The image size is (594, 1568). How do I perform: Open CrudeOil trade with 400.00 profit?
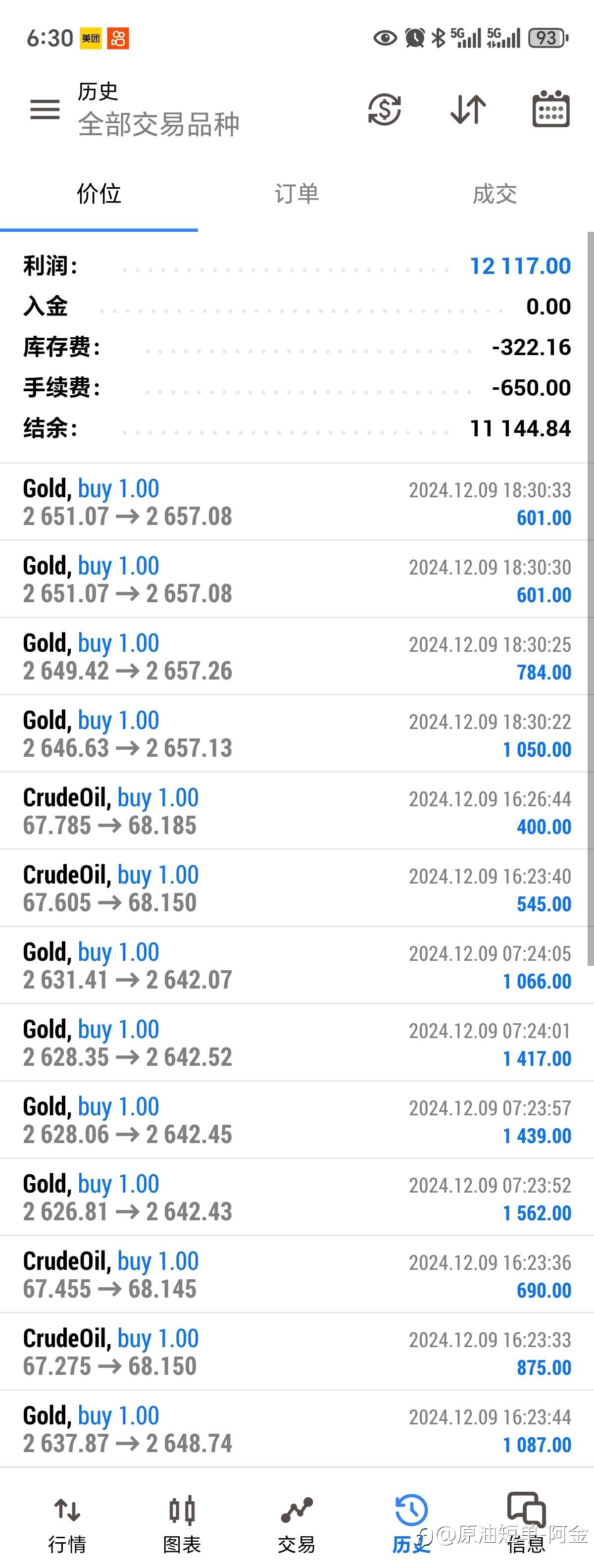(x=297, y=811)
